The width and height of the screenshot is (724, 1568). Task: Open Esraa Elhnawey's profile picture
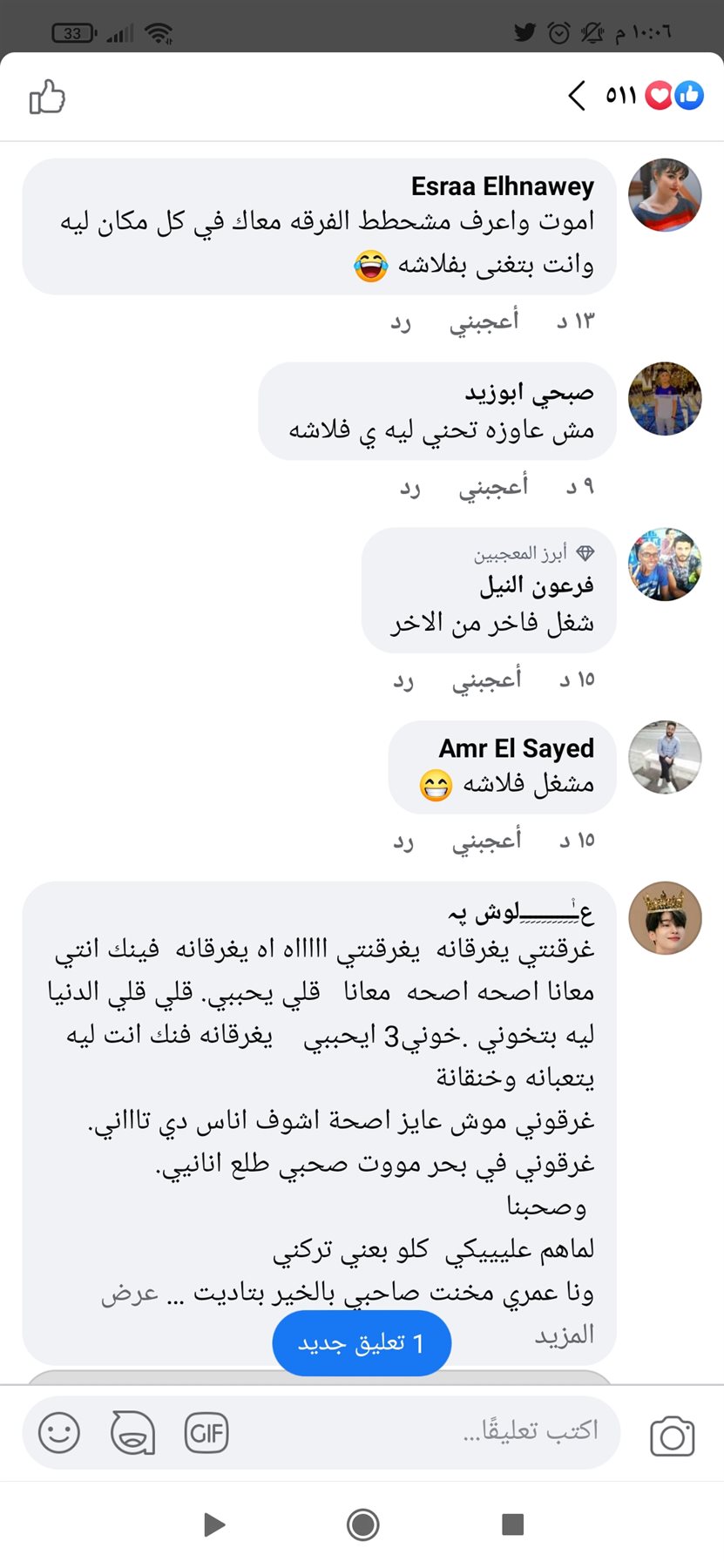665,195
